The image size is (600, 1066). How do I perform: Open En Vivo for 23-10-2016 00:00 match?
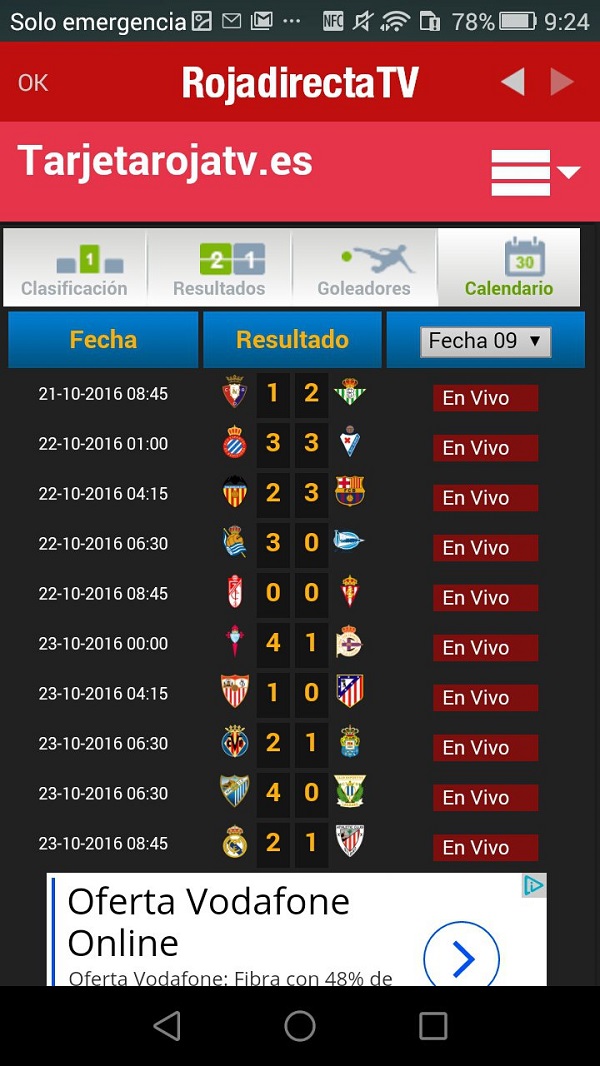click(x=485, y=648)
